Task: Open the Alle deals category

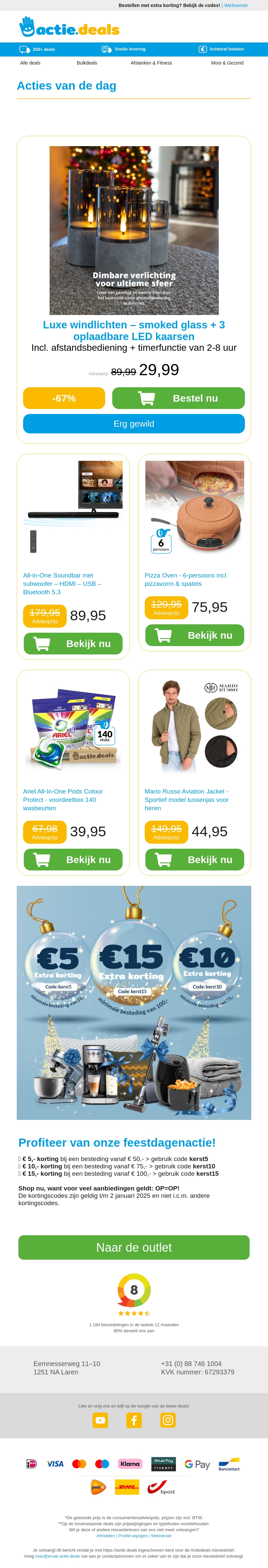Action: pyautogui.click(x=30, y=63)
